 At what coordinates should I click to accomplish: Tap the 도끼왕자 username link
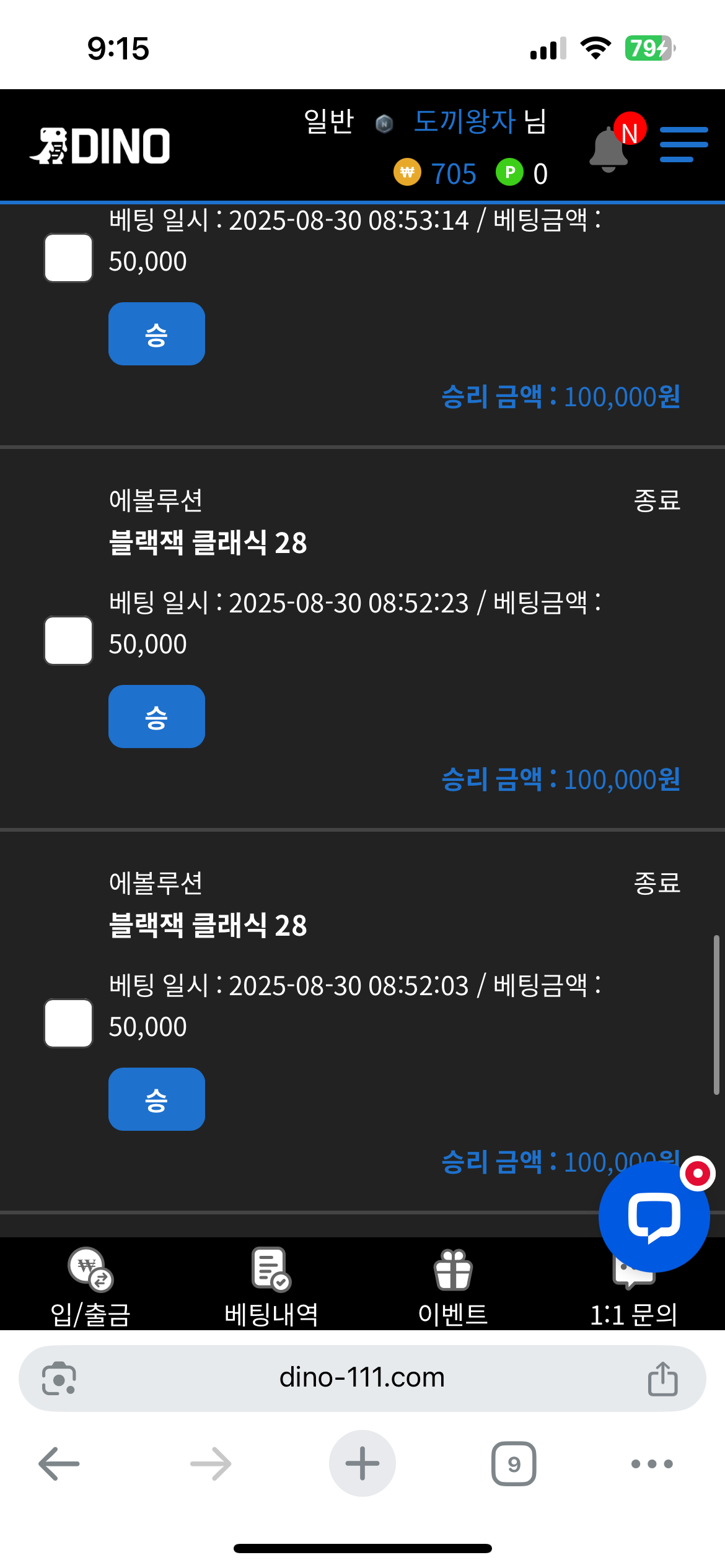coord(464,121)
